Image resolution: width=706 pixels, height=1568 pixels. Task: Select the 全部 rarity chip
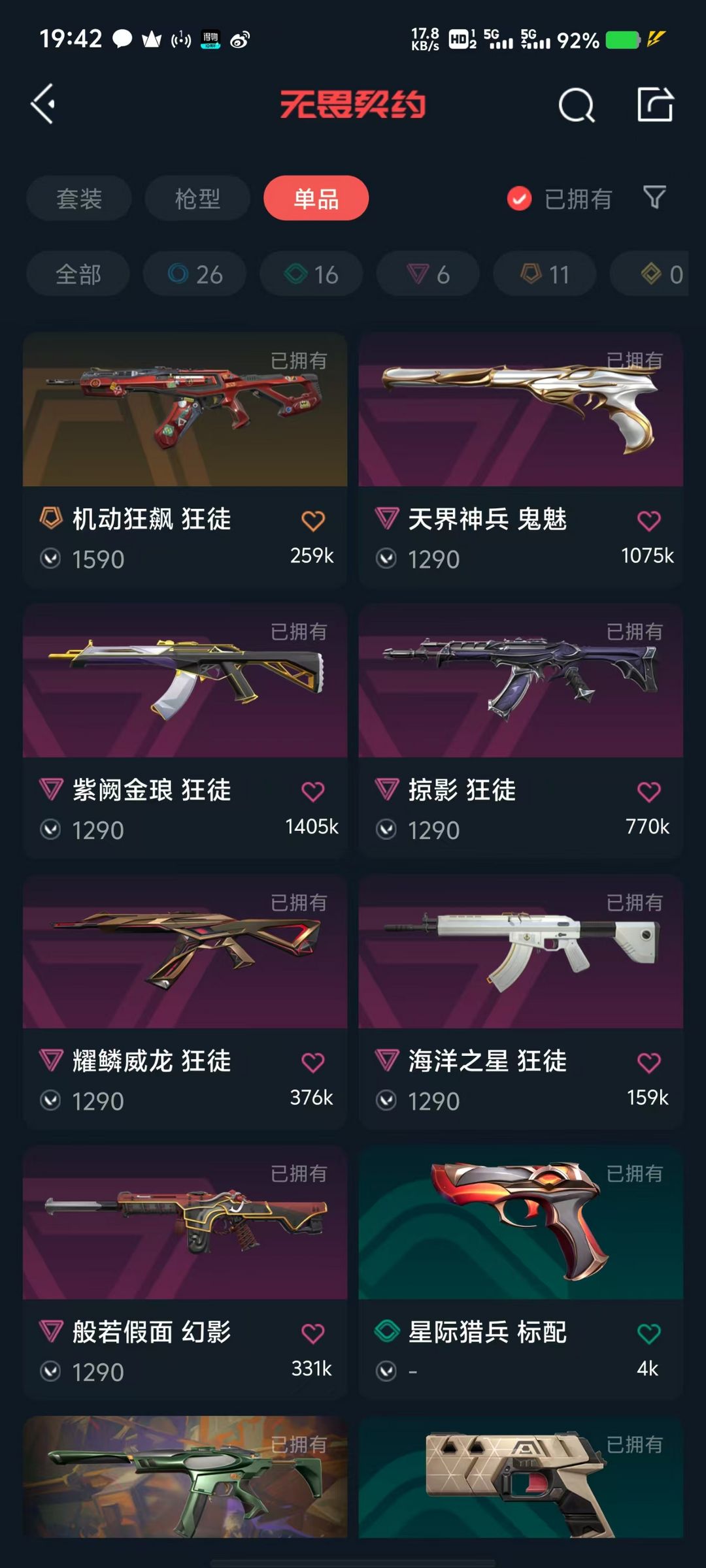78,274
